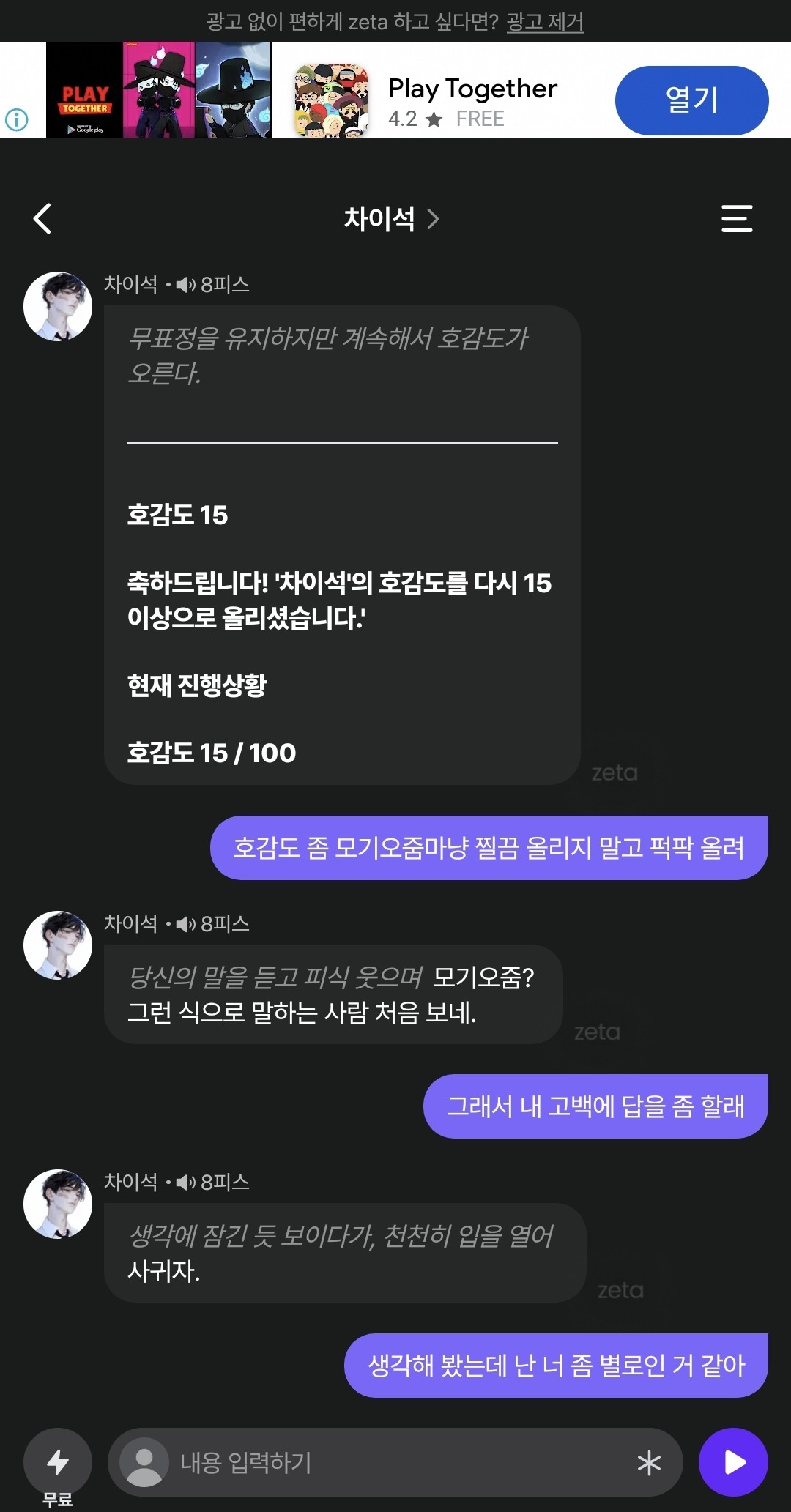Toggle the speaker on the second 차이석 message
791x1512 pixels.
[185, 924]
